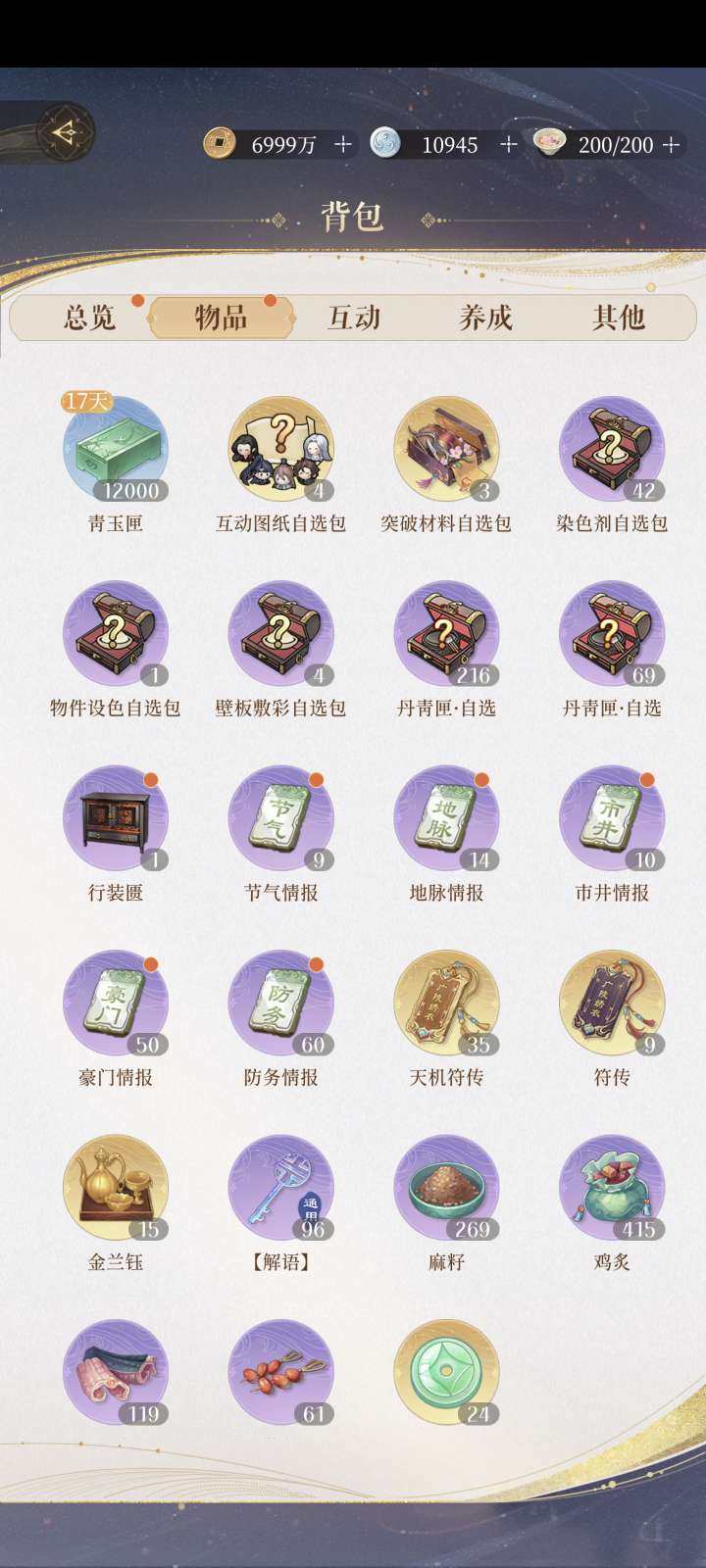Click the plus beside the 10945 currency
706x1568 pixels.
click(x=507, y=144)
